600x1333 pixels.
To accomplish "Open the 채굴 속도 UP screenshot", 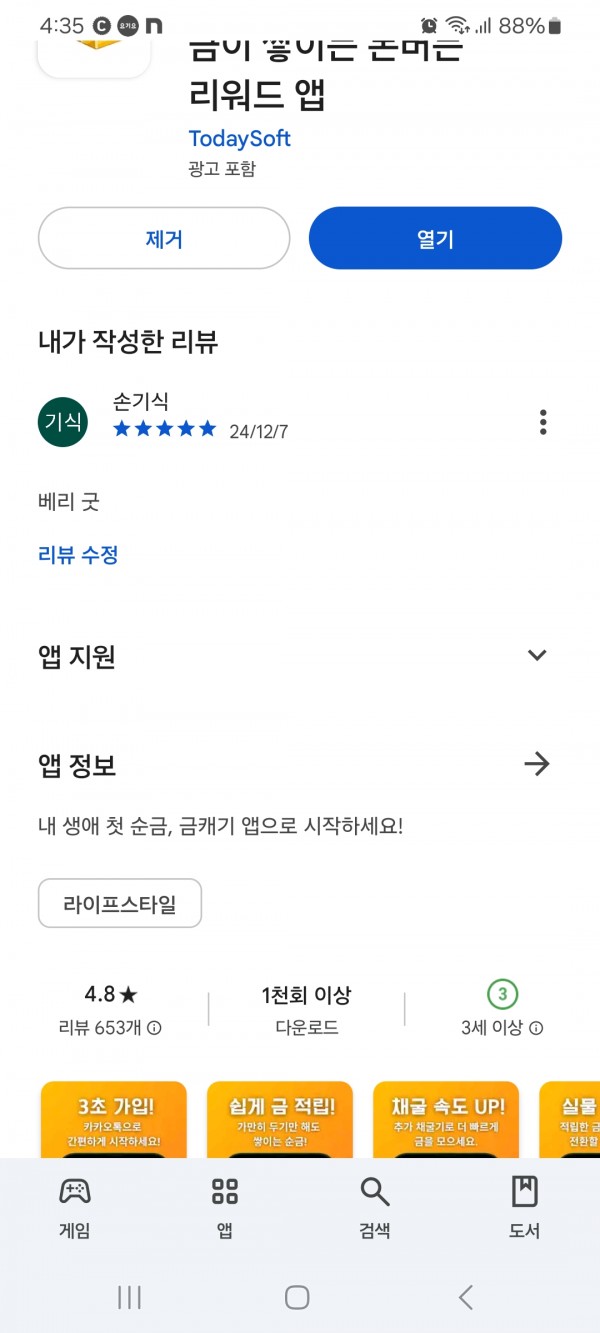I will pos(446,1118).
